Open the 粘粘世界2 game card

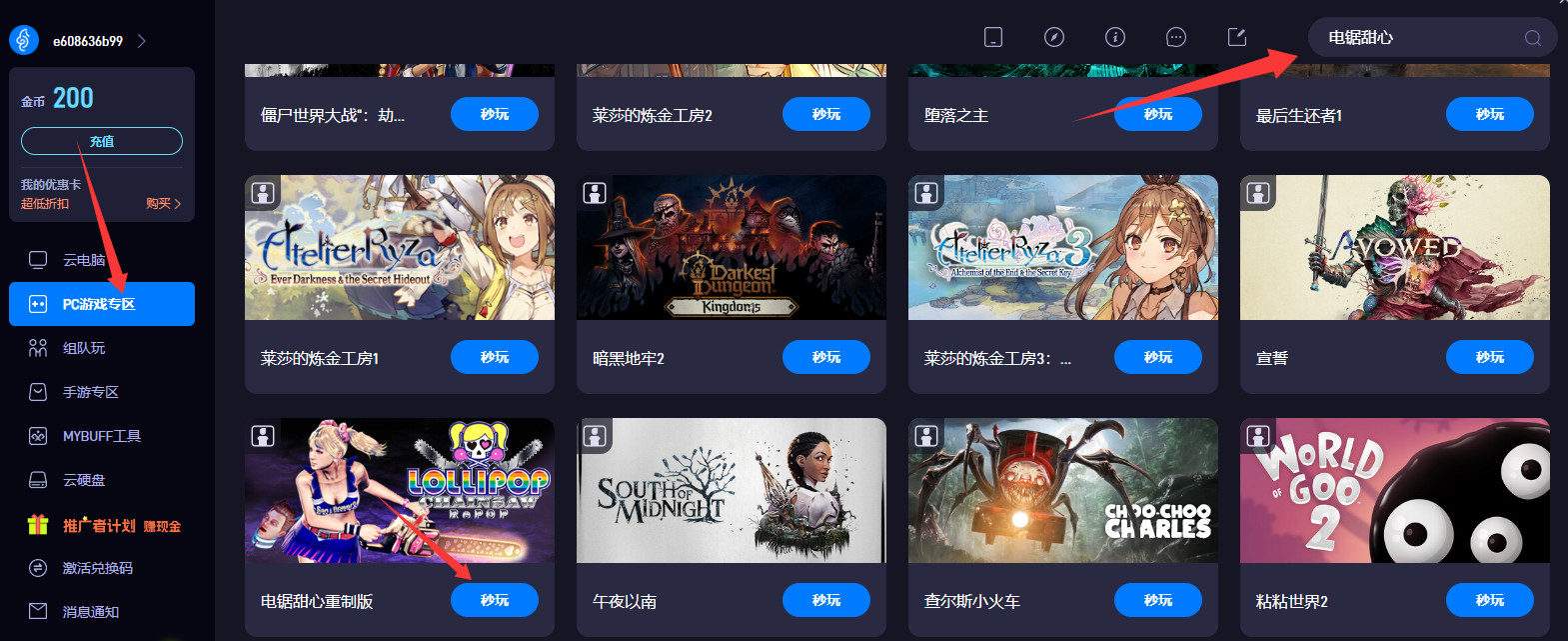(x=1394, y=491)
